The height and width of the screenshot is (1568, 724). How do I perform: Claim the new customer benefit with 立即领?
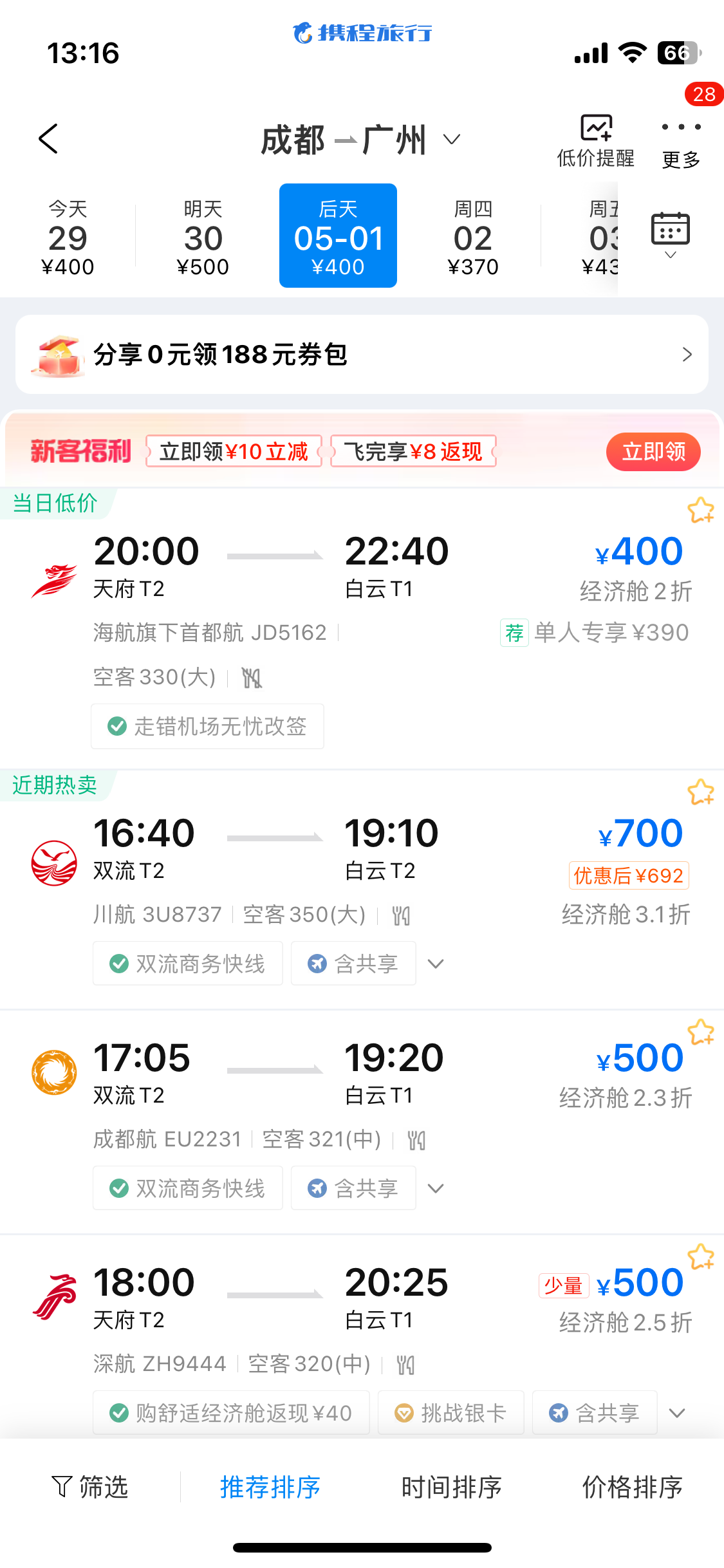click(653, 452)
